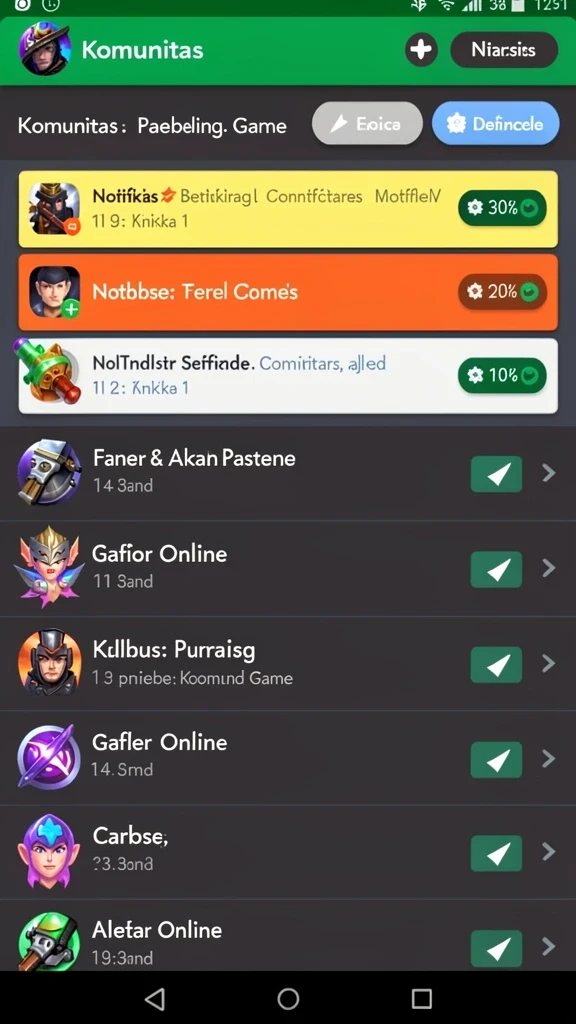Tap the plus icon in the header
Viewport: 576px width, 1024px height.
click(x=421, y=50)
